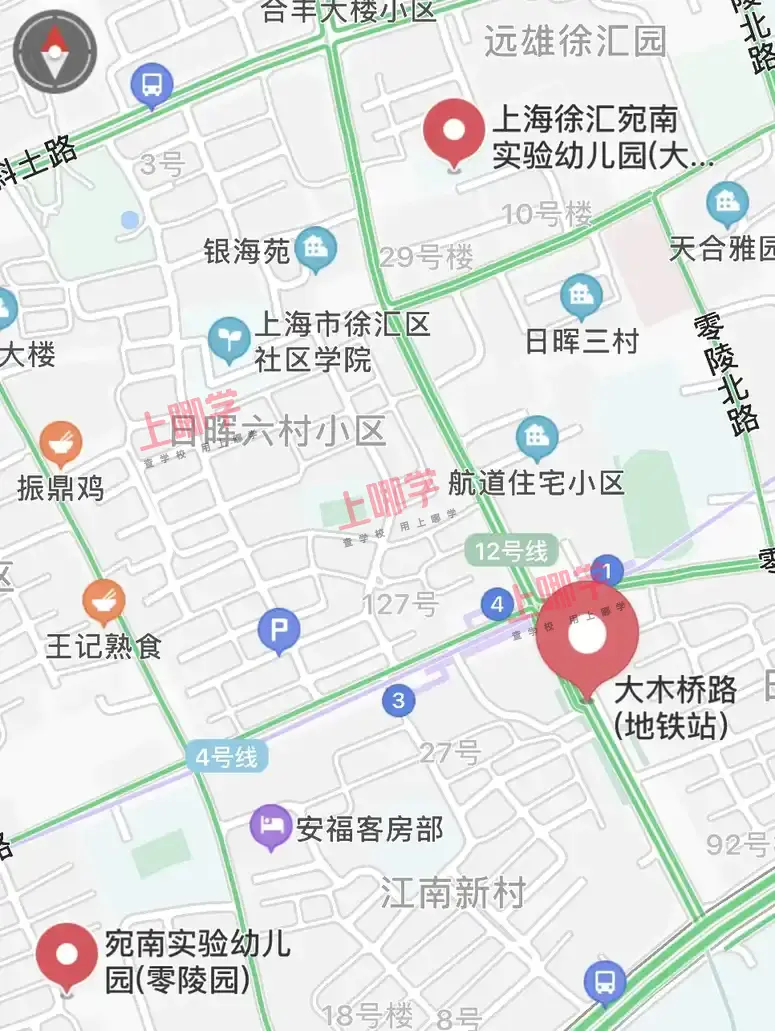The height and width of the screenshot is (1031, 775).
Task: Open the 宛南实验幼儿园(零陵园) red pin
Action: (67, 955)
